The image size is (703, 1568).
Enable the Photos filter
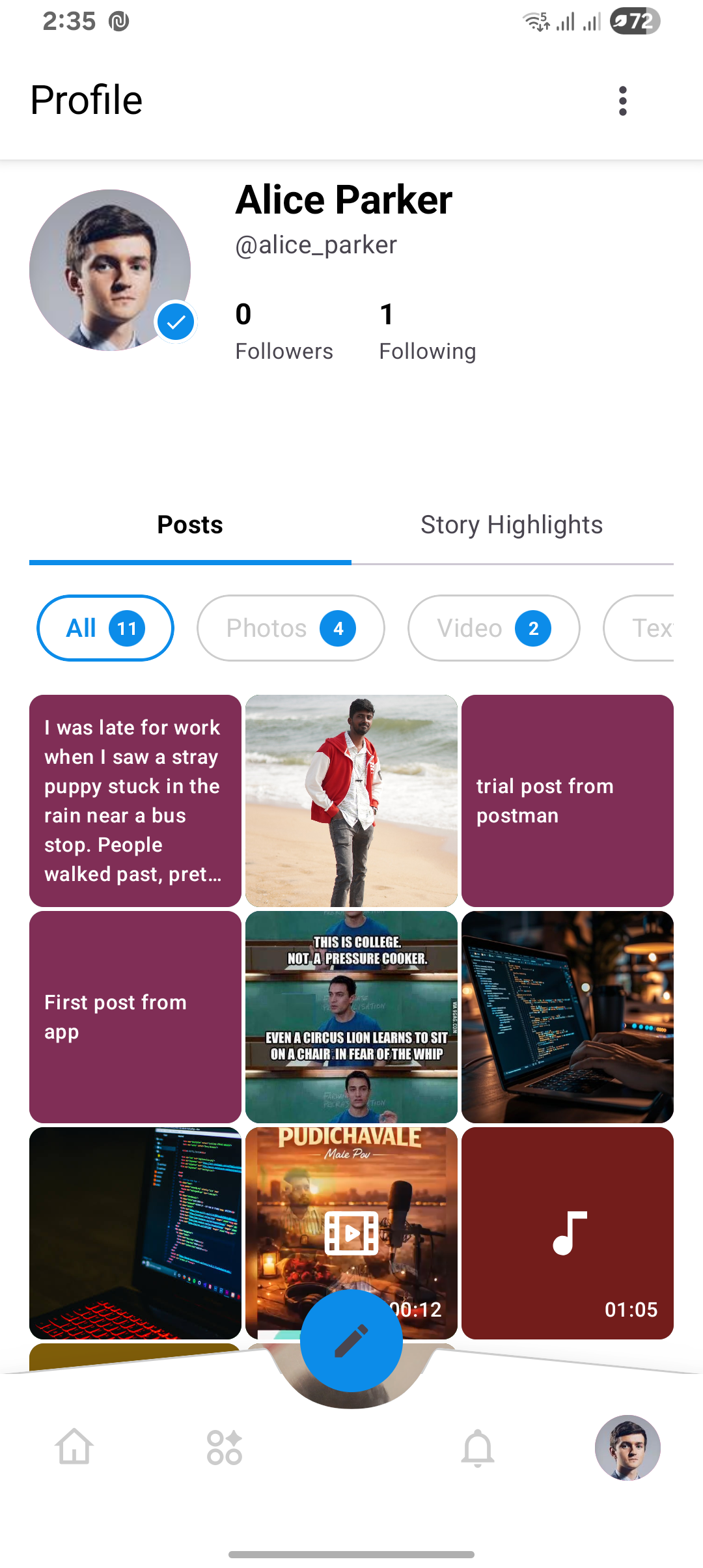click(x=290, y=628)
